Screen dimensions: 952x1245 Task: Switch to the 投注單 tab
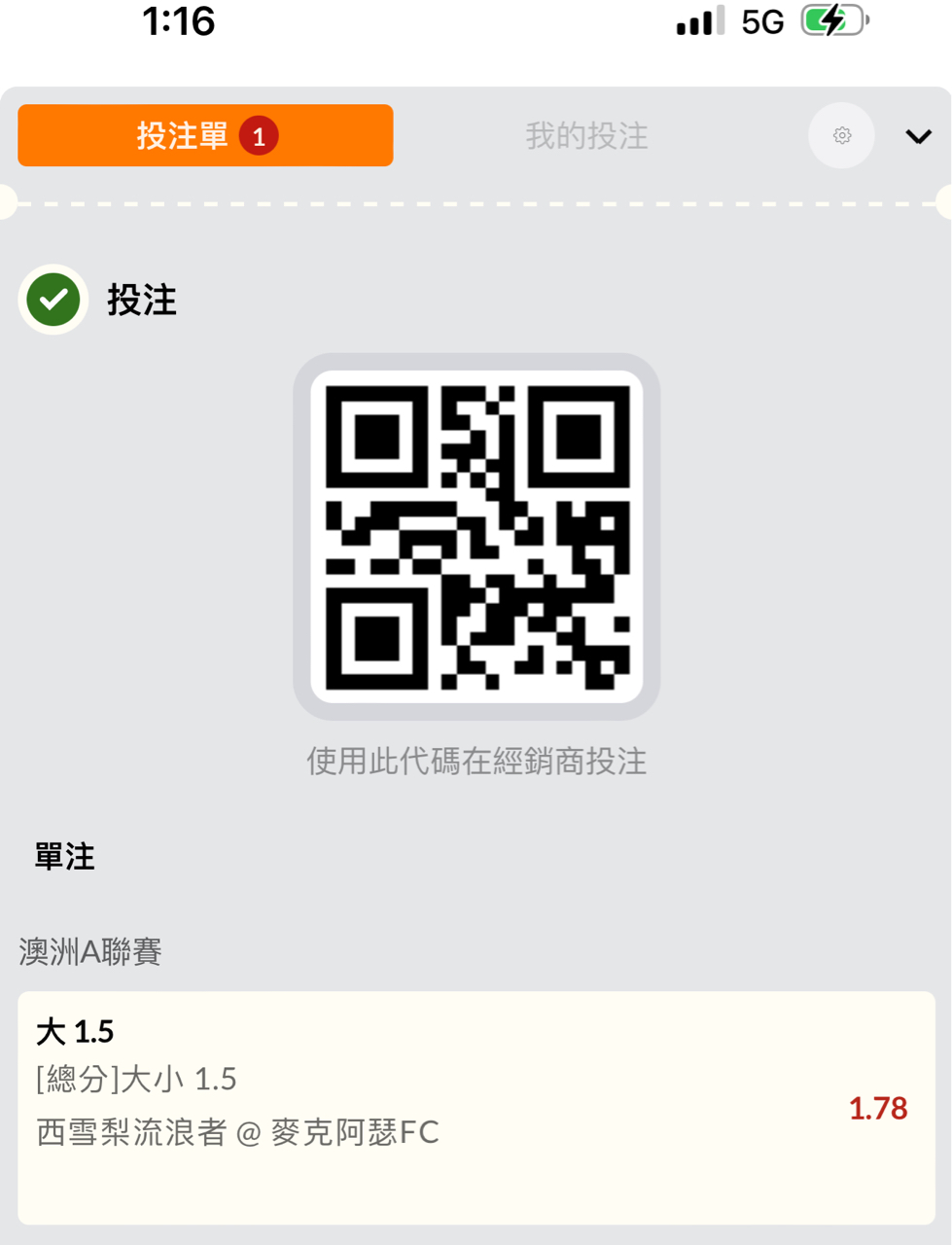click(x=205, y=135)
